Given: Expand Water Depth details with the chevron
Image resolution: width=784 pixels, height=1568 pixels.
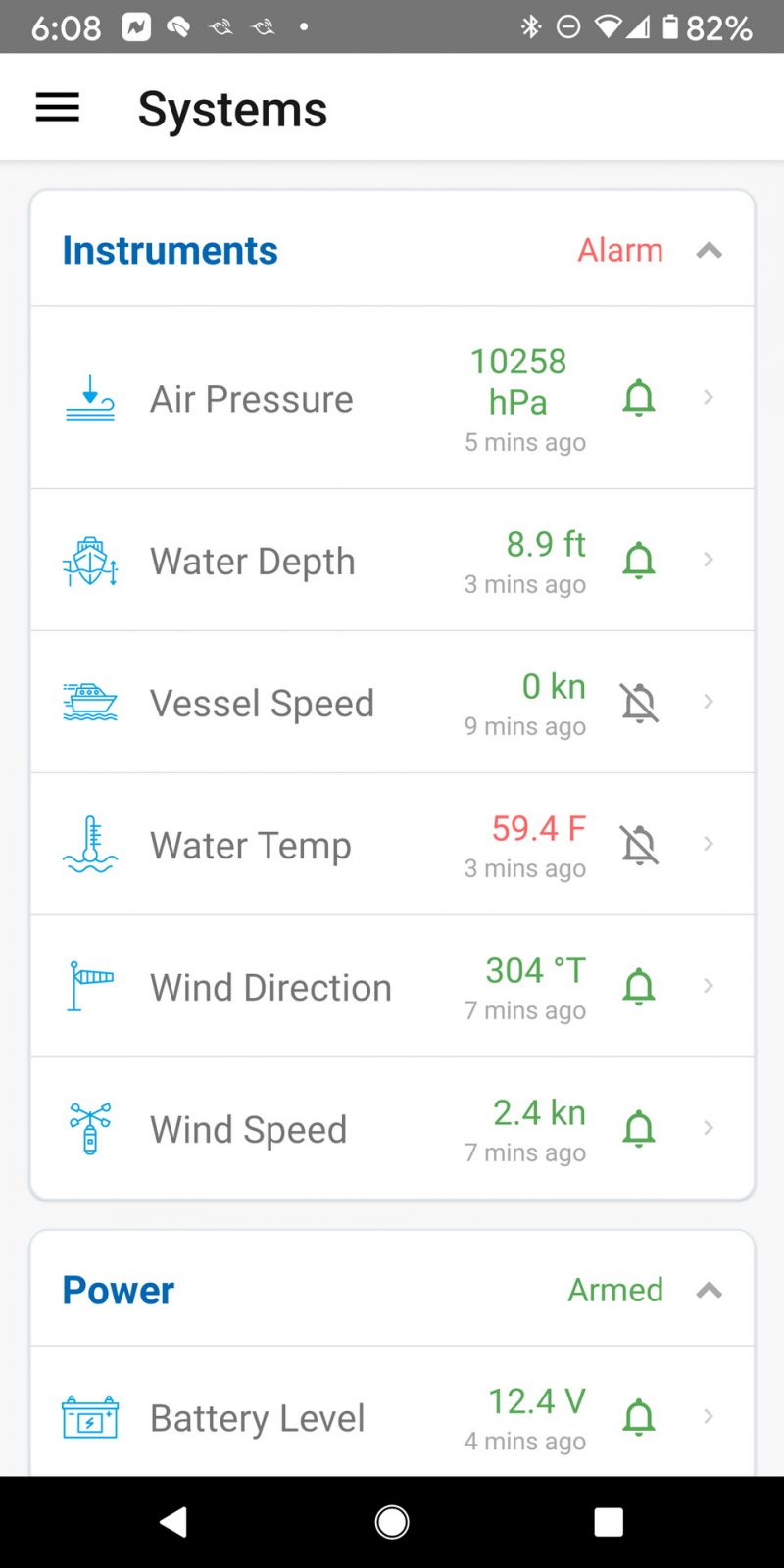Looking at the screenshot, I should point(709,560).
